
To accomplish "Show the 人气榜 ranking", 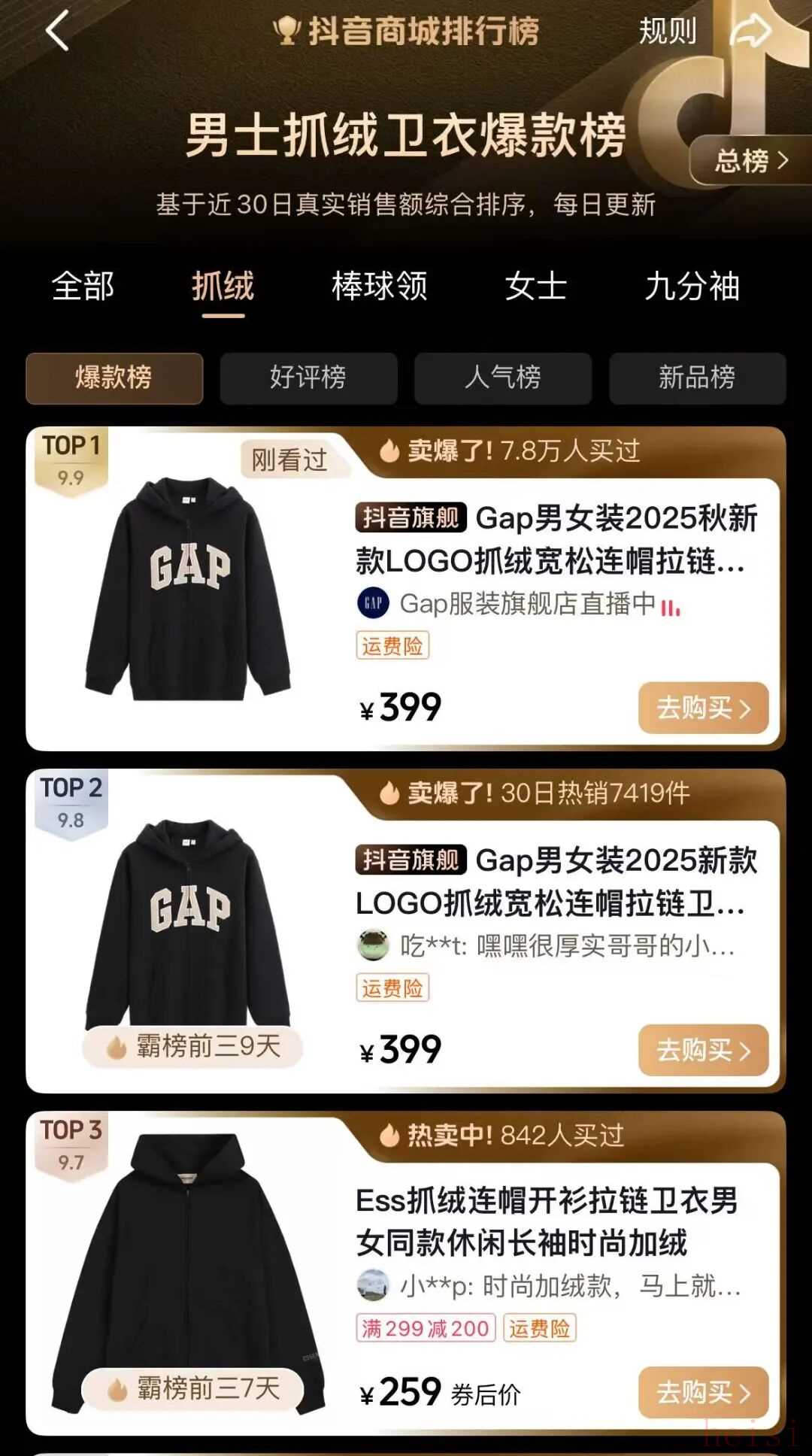I will 503,378.
